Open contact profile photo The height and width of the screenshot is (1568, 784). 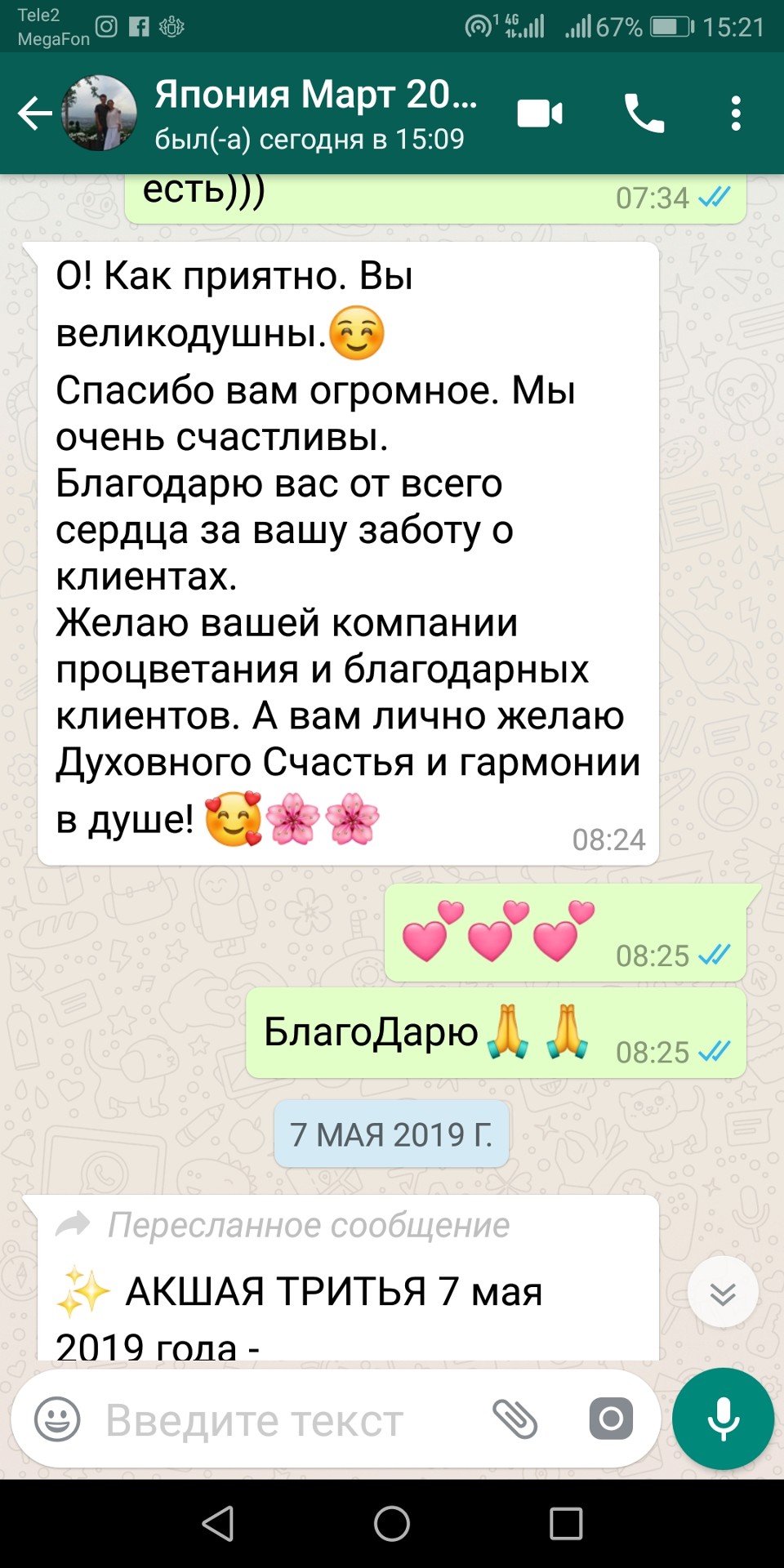tap(100, 114)
